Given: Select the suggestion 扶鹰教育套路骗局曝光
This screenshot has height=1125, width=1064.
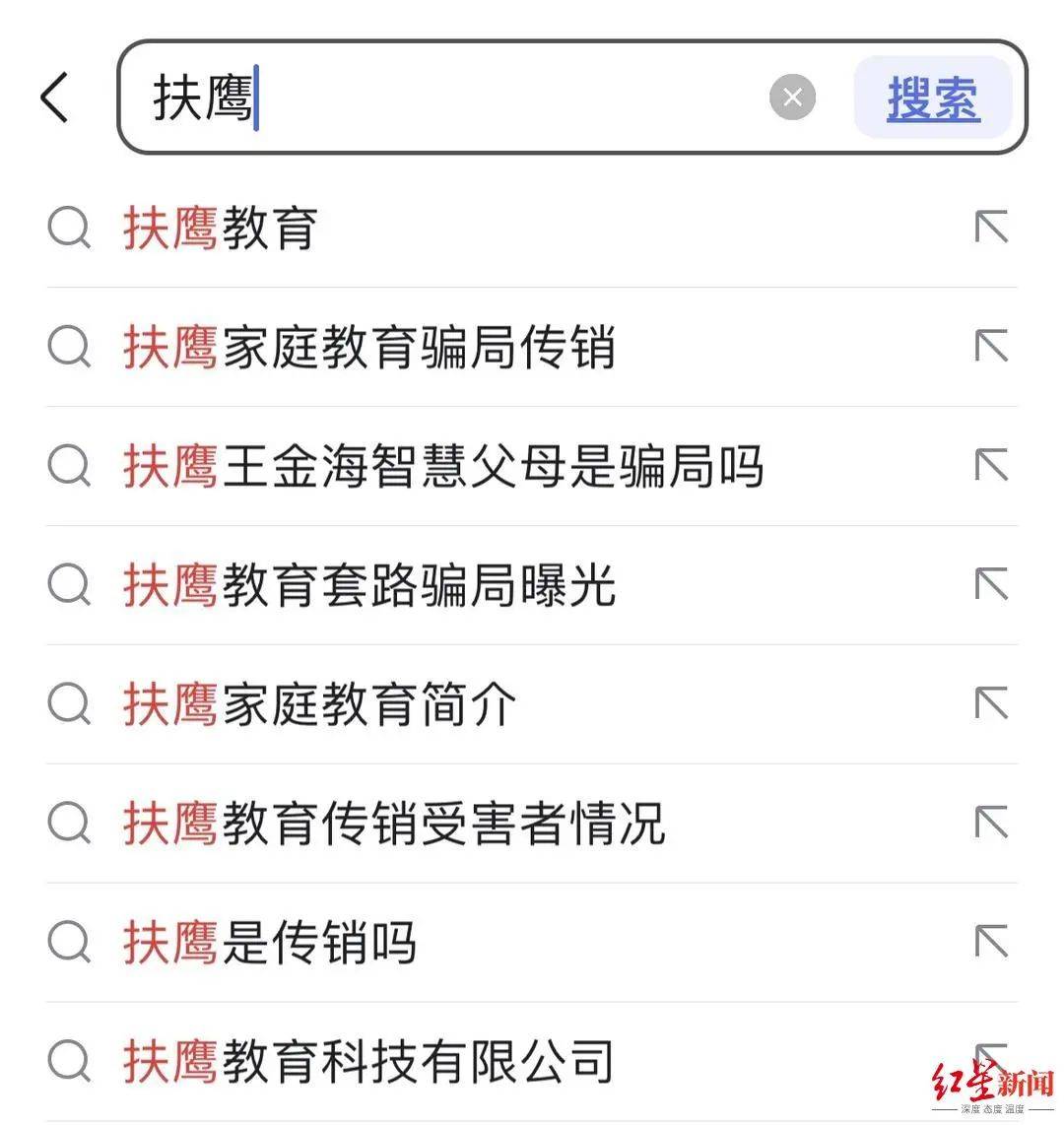Looking at the screenshot, I should [x=369, y=585].
